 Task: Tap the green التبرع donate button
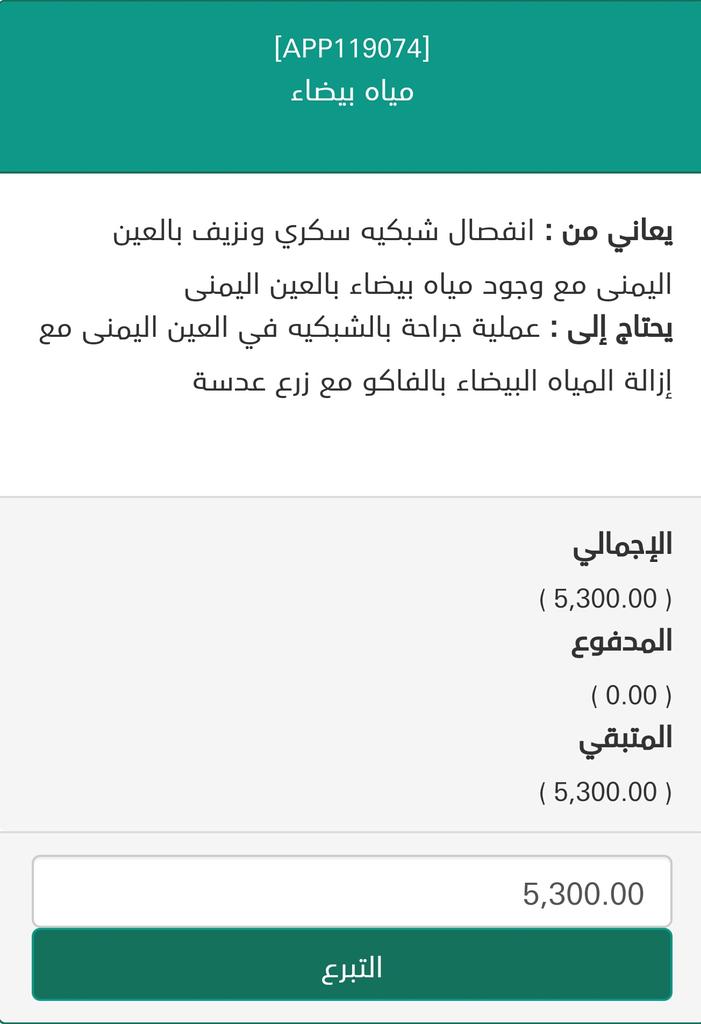click(x=351, y=965)
